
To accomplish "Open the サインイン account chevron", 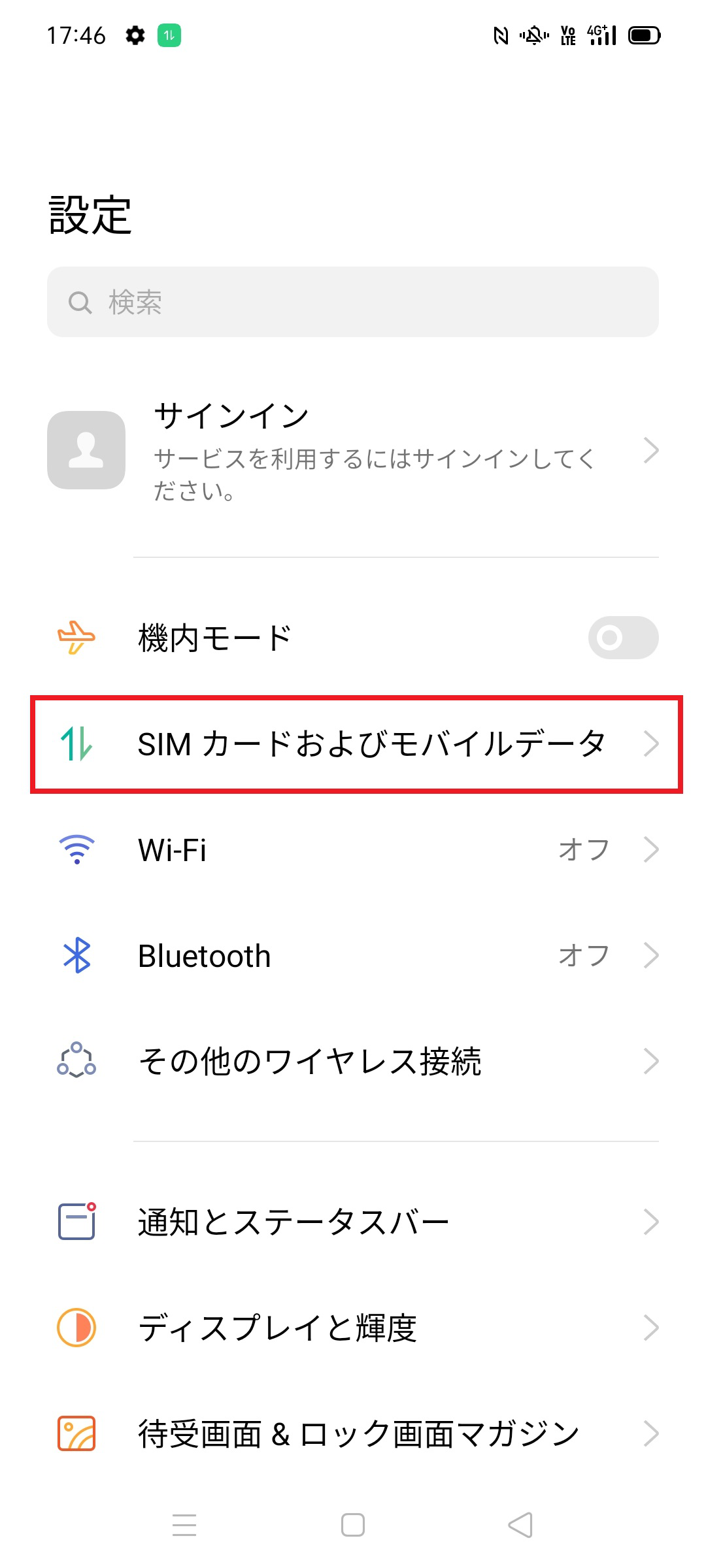I will pos(651,451).
